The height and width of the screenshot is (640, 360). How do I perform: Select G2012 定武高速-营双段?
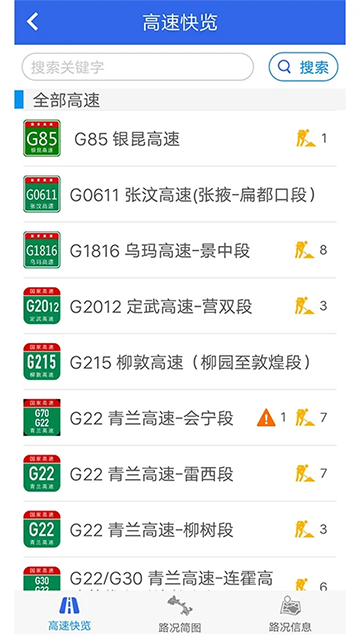[x=180, y=306]
